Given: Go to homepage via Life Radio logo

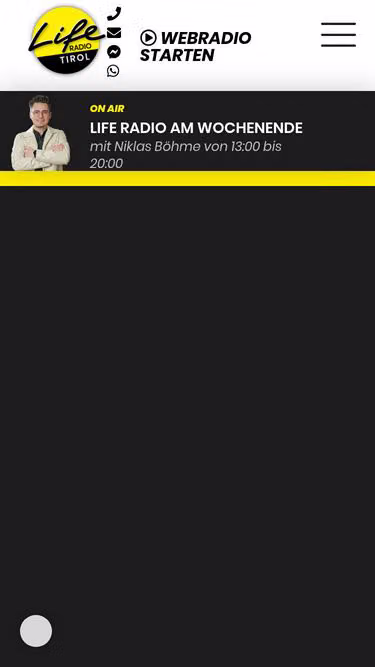Looking at the screenshot, I should click(66, 40).
